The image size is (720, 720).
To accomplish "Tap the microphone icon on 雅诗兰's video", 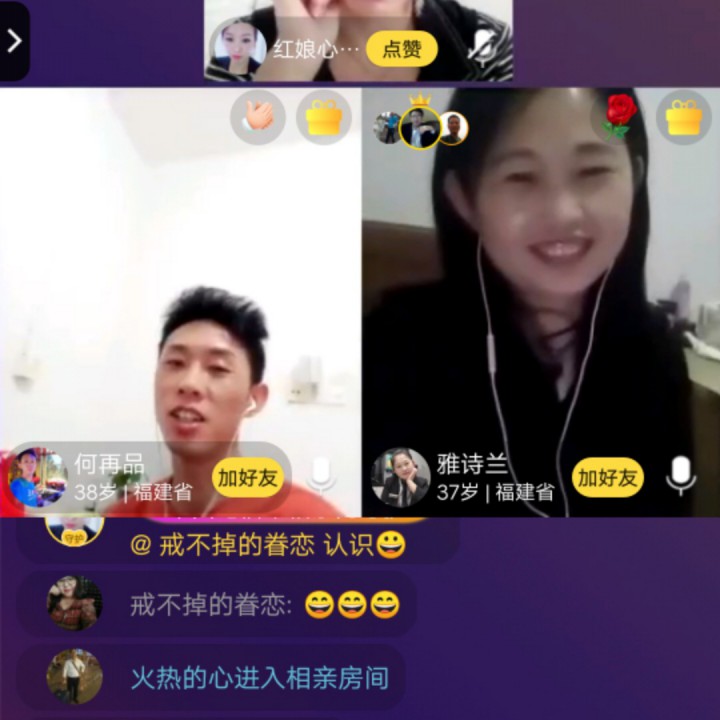I will tap(680, 476).
